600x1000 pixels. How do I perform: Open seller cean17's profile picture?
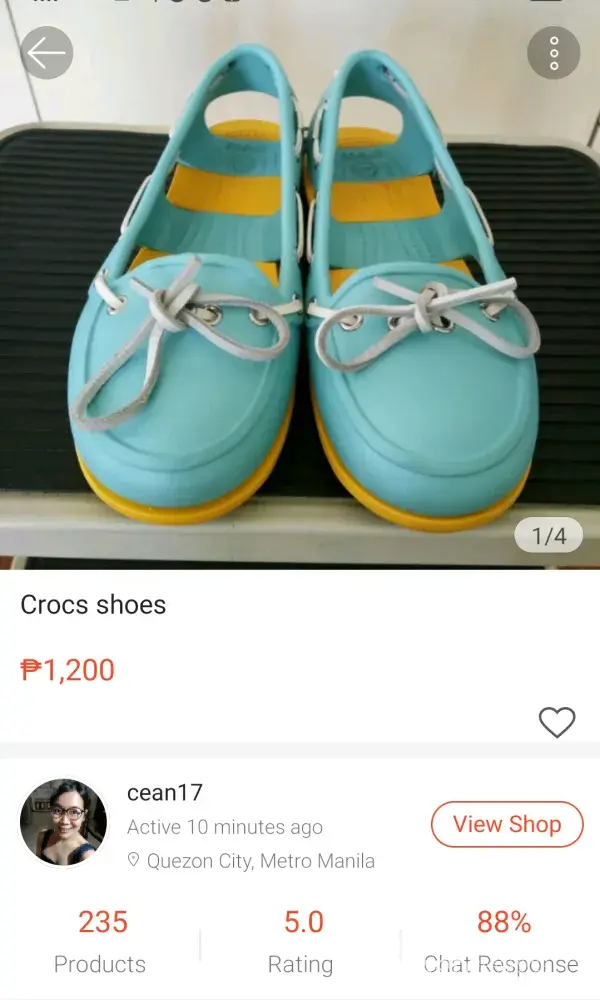pos(64,823)
